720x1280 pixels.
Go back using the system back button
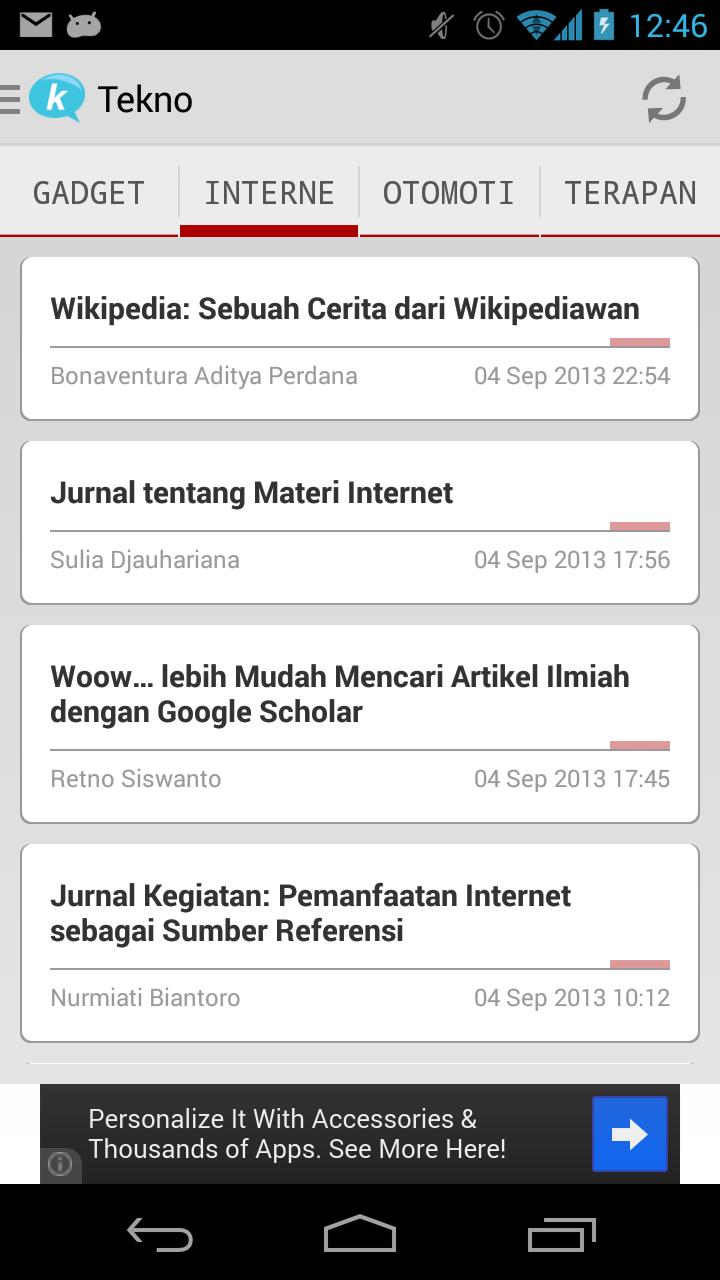pyautogui.click(x=160, y=1236)
